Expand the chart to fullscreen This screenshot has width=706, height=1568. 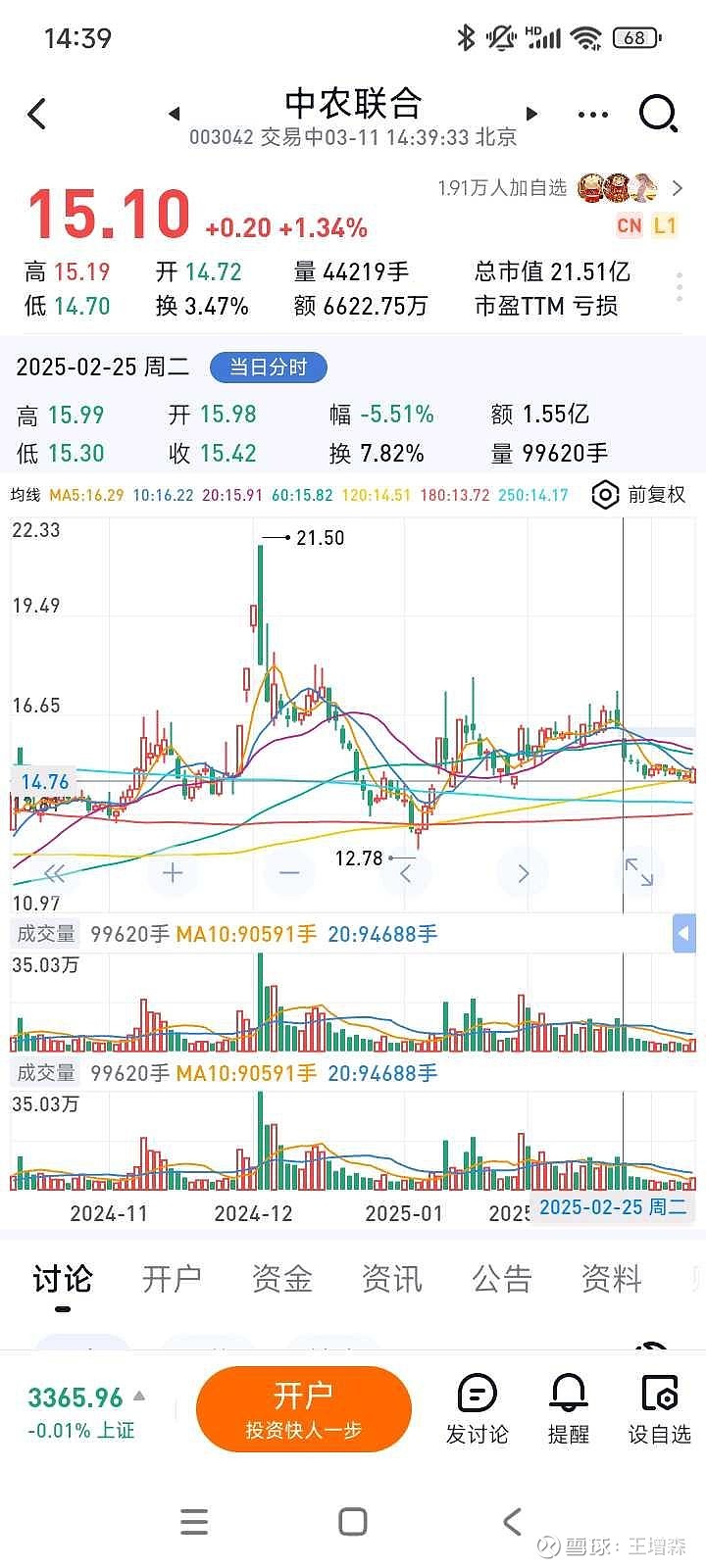(638, 871)
